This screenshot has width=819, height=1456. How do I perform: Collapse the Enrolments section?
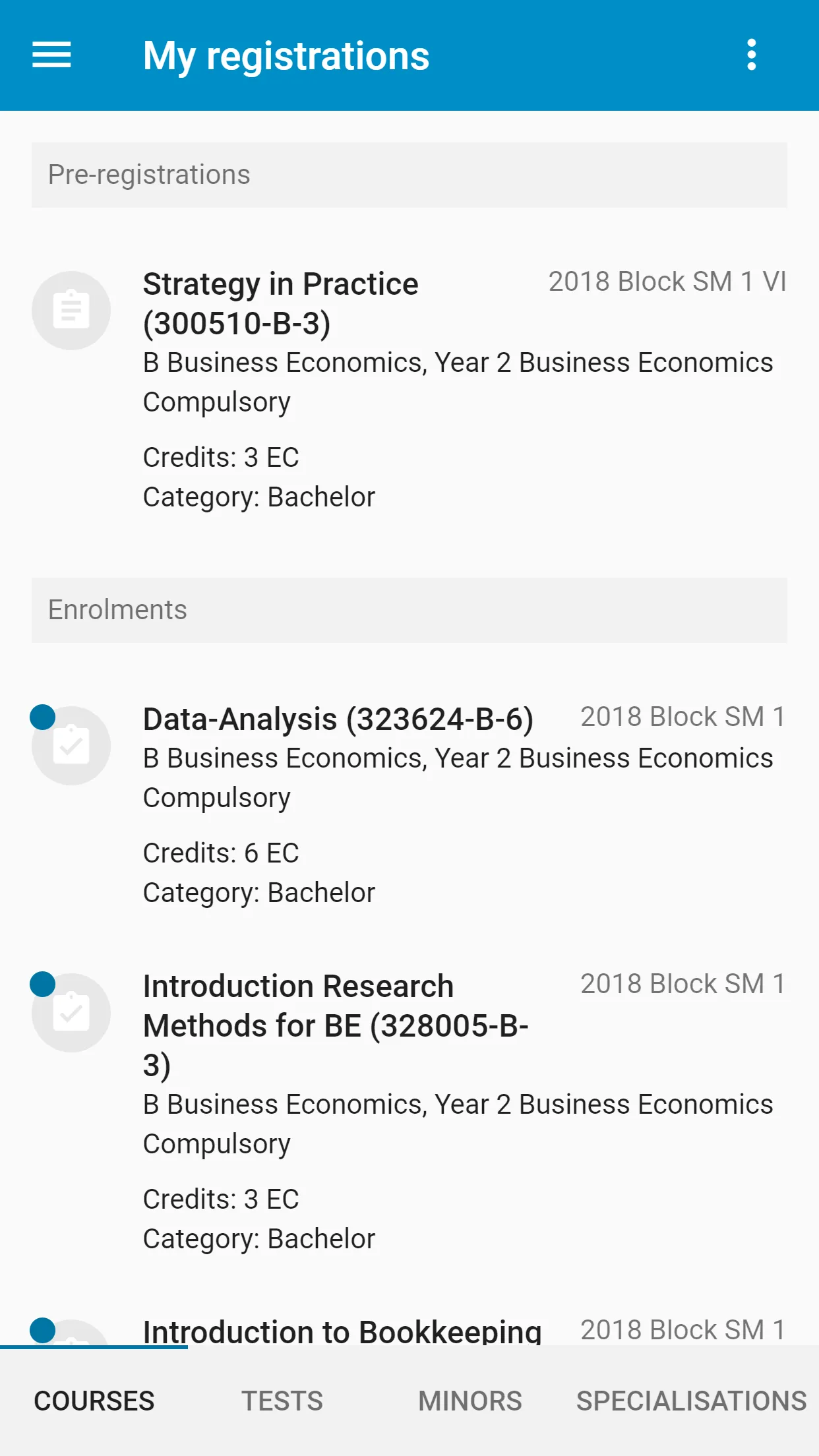pyautogui.click(x=409, y=610)
